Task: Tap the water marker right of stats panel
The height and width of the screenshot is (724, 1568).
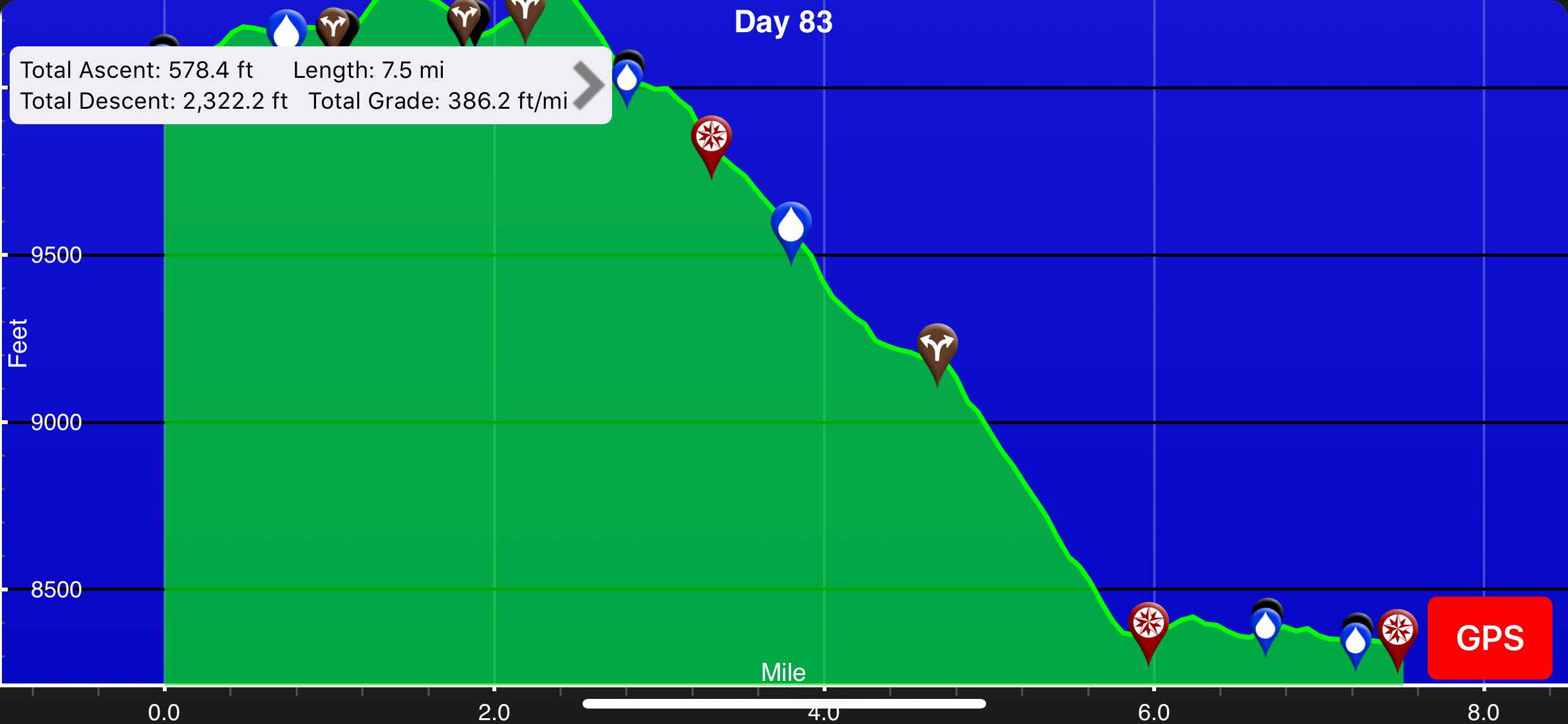Action: pyautogui.click(x=627, y=80)
